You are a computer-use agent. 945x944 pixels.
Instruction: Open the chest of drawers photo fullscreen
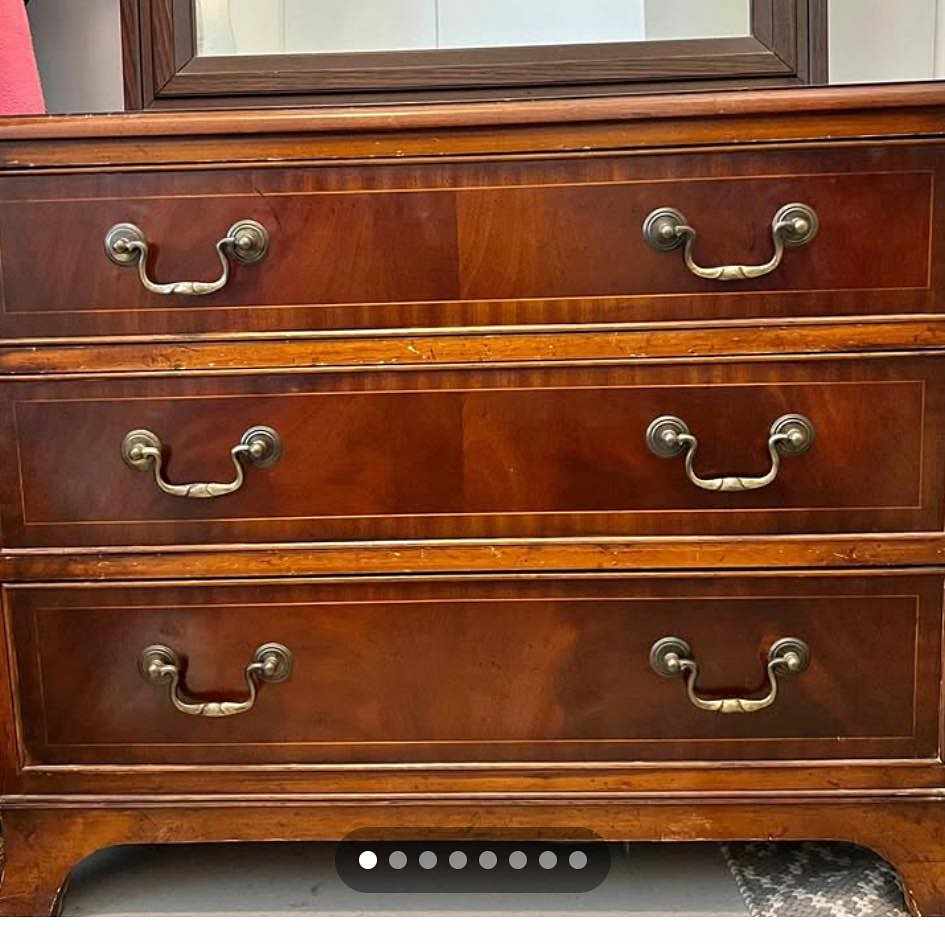click(x=472, y=450)
